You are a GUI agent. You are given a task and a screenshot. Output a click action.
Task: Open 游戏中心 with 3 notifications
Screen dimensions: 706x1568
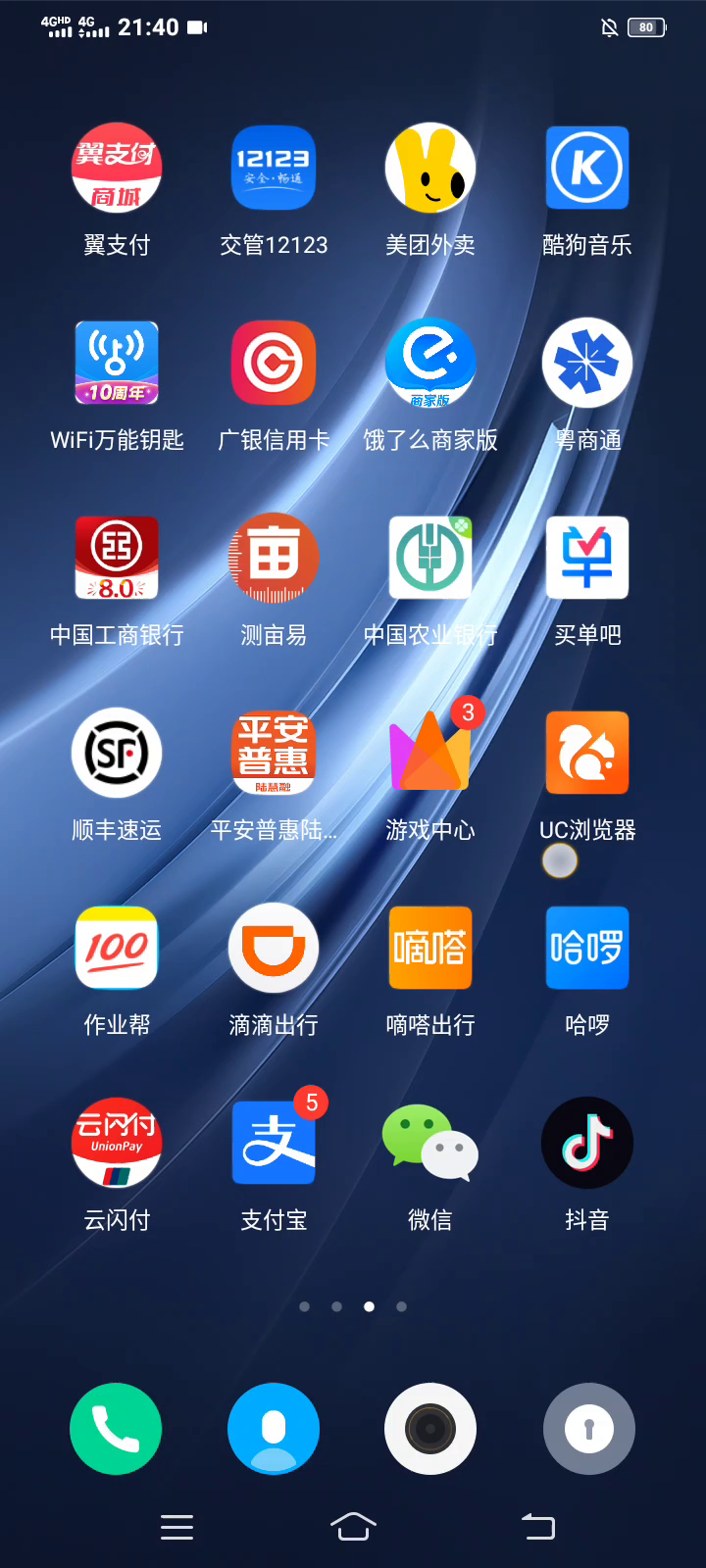(x=430, y=753)
